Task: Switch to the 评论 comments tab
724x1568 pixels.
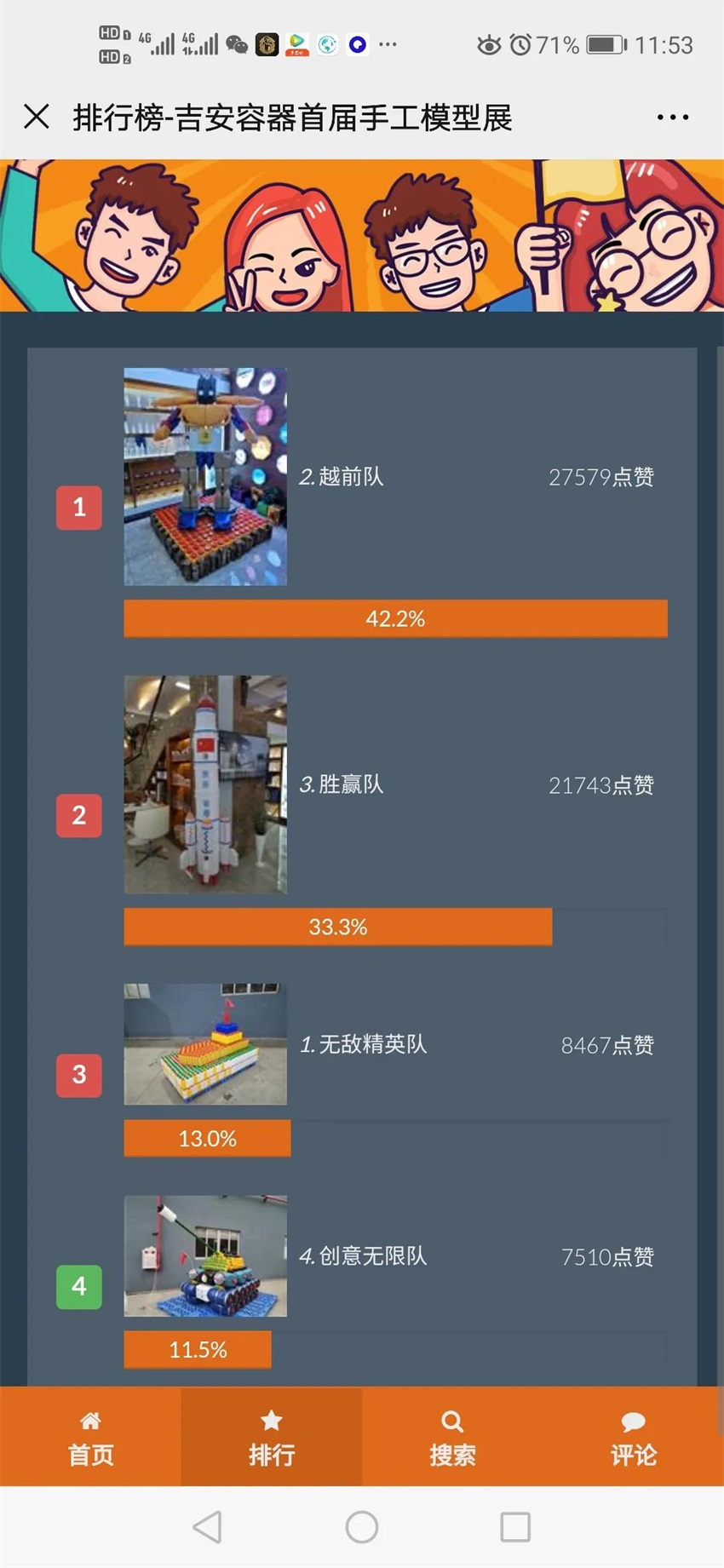Action: click(x=633, y=1439)
